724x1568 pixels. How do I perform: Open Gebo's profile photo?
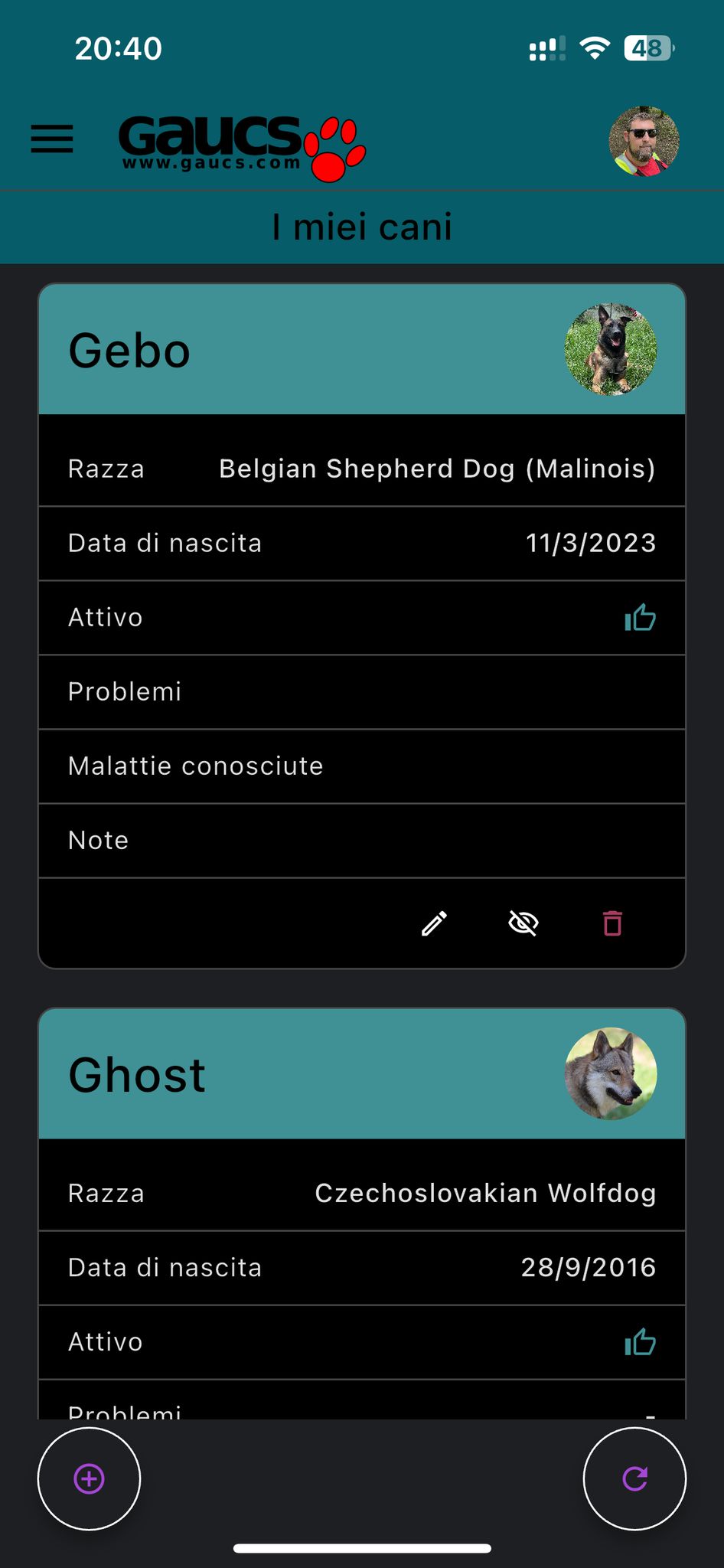[611, 350]
